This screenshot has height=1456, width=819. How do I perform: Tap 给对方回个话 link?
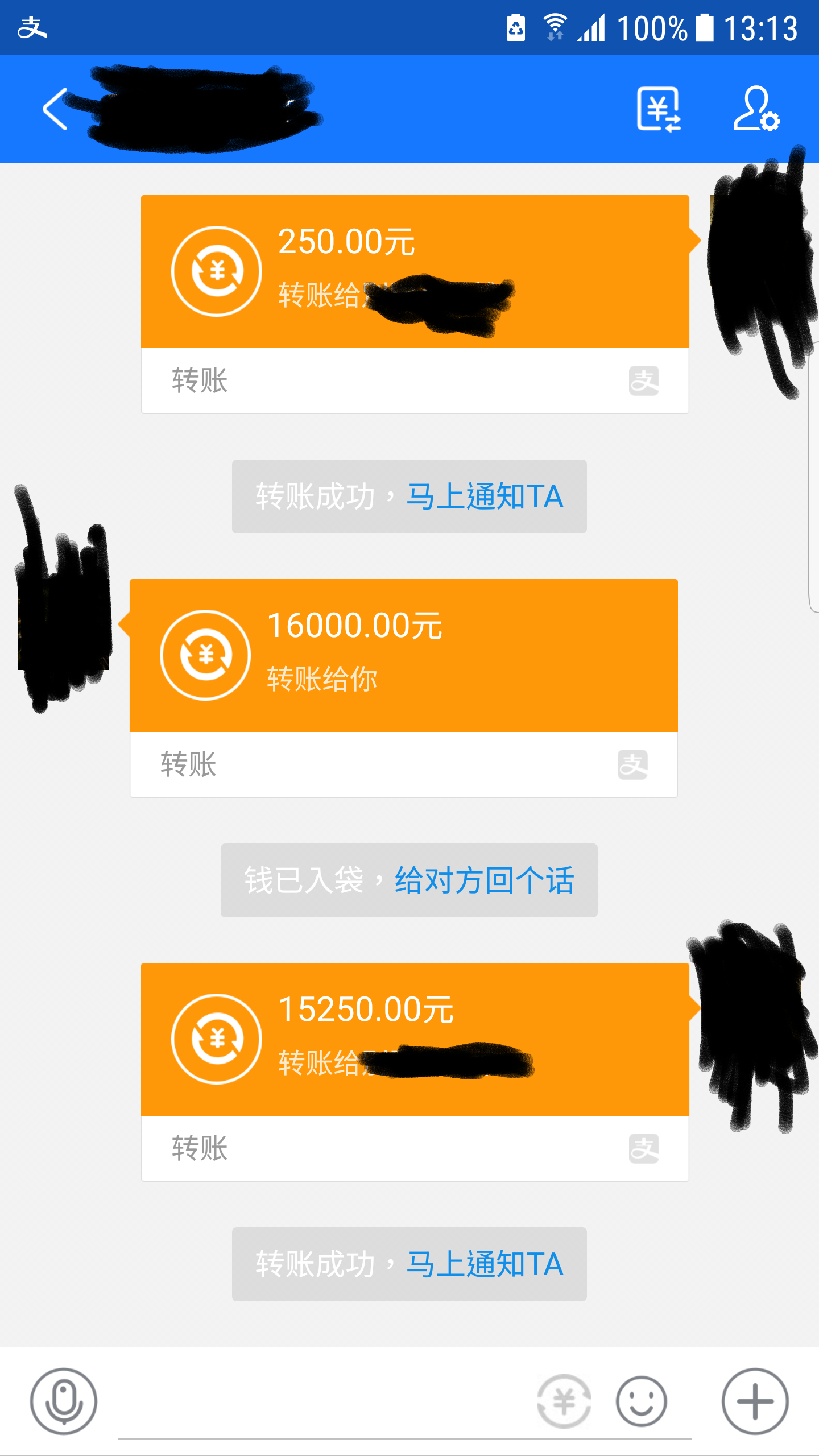[484, 880]
